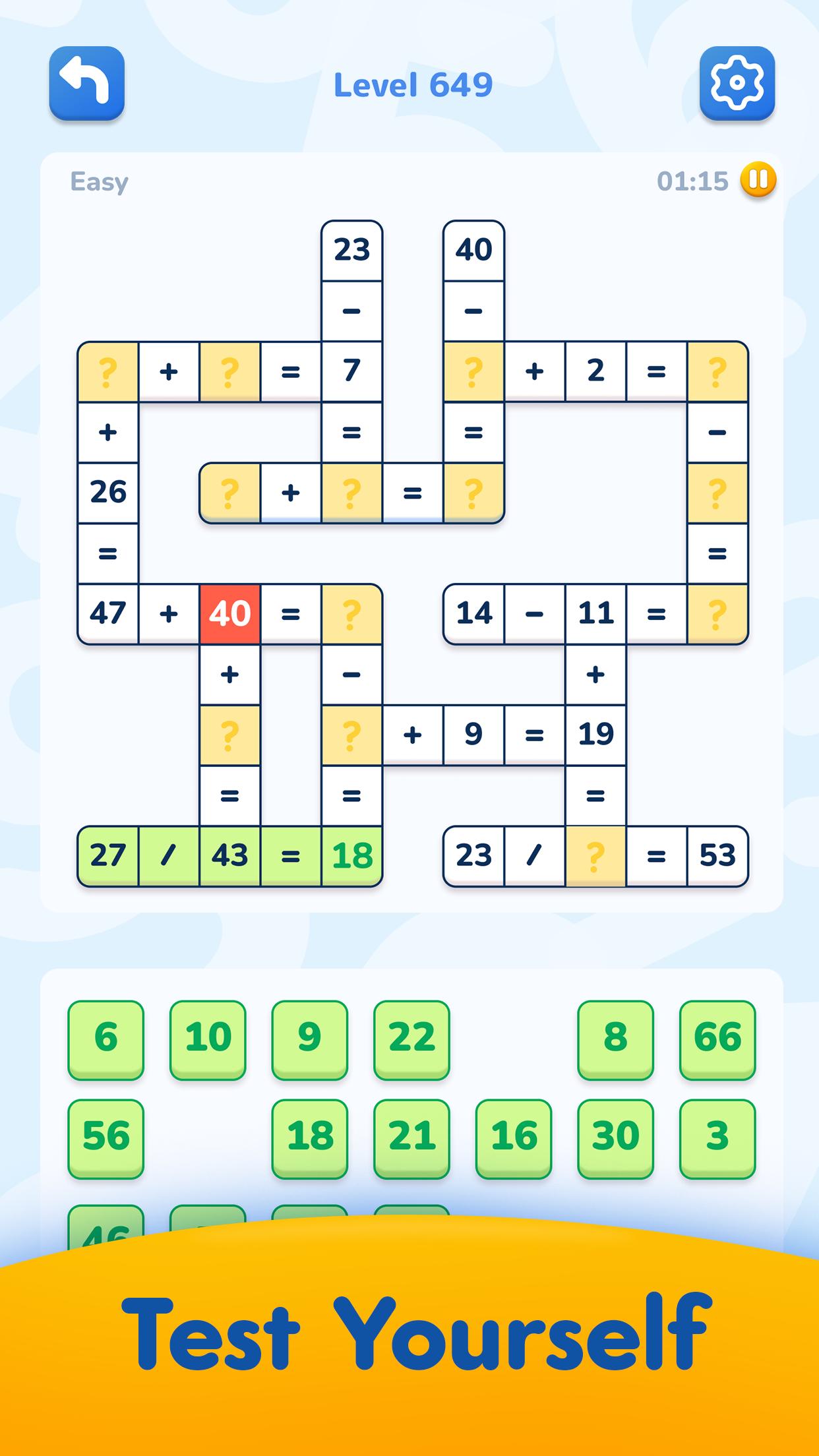
Task: Select the number tile 16
Action: click(514, 1138)
